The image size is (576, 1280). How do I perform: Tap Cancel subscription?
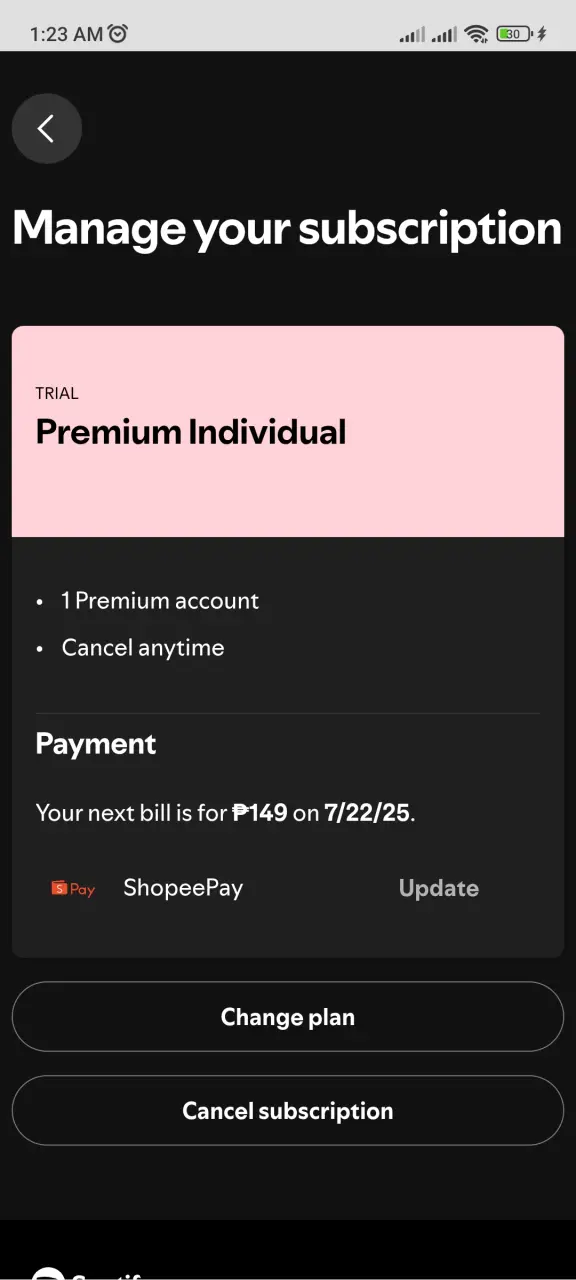[288, 1111]
